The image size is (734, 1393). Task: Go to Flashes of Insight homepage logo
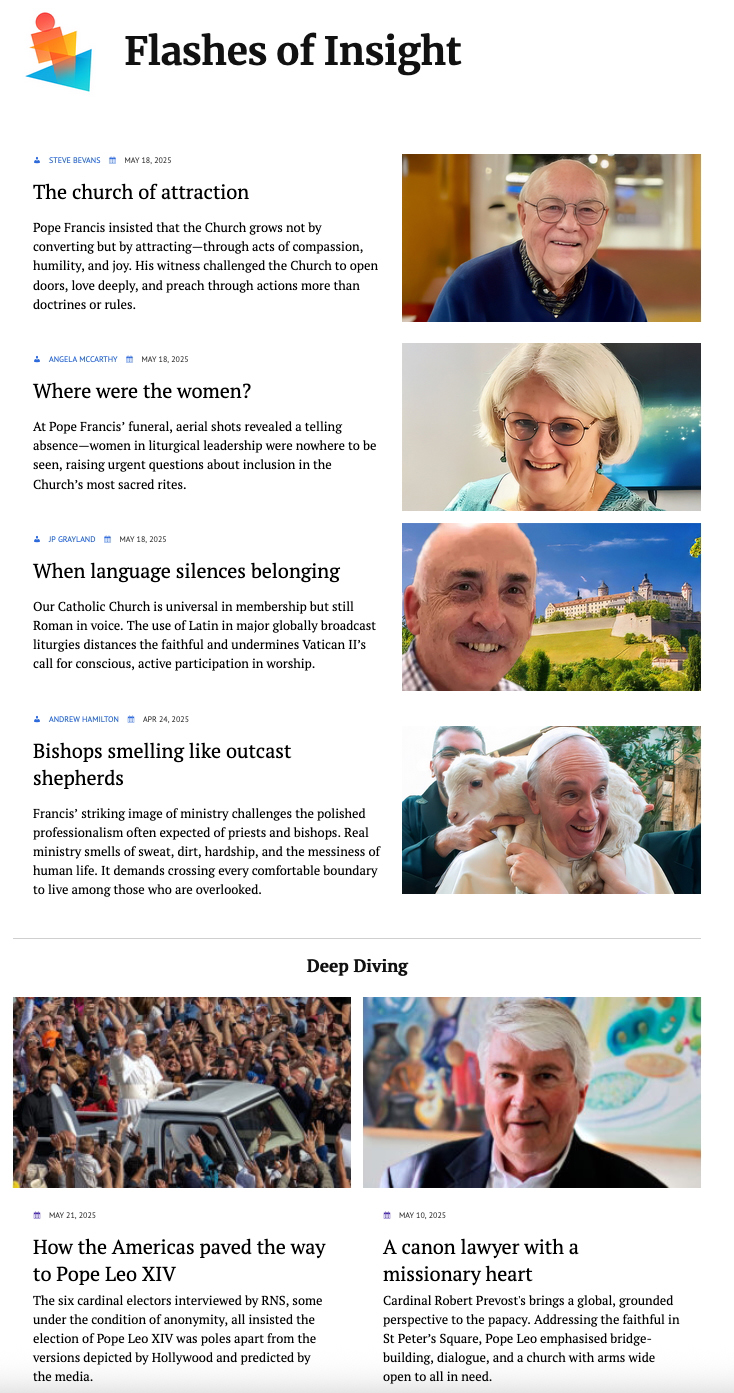[59, 52]
